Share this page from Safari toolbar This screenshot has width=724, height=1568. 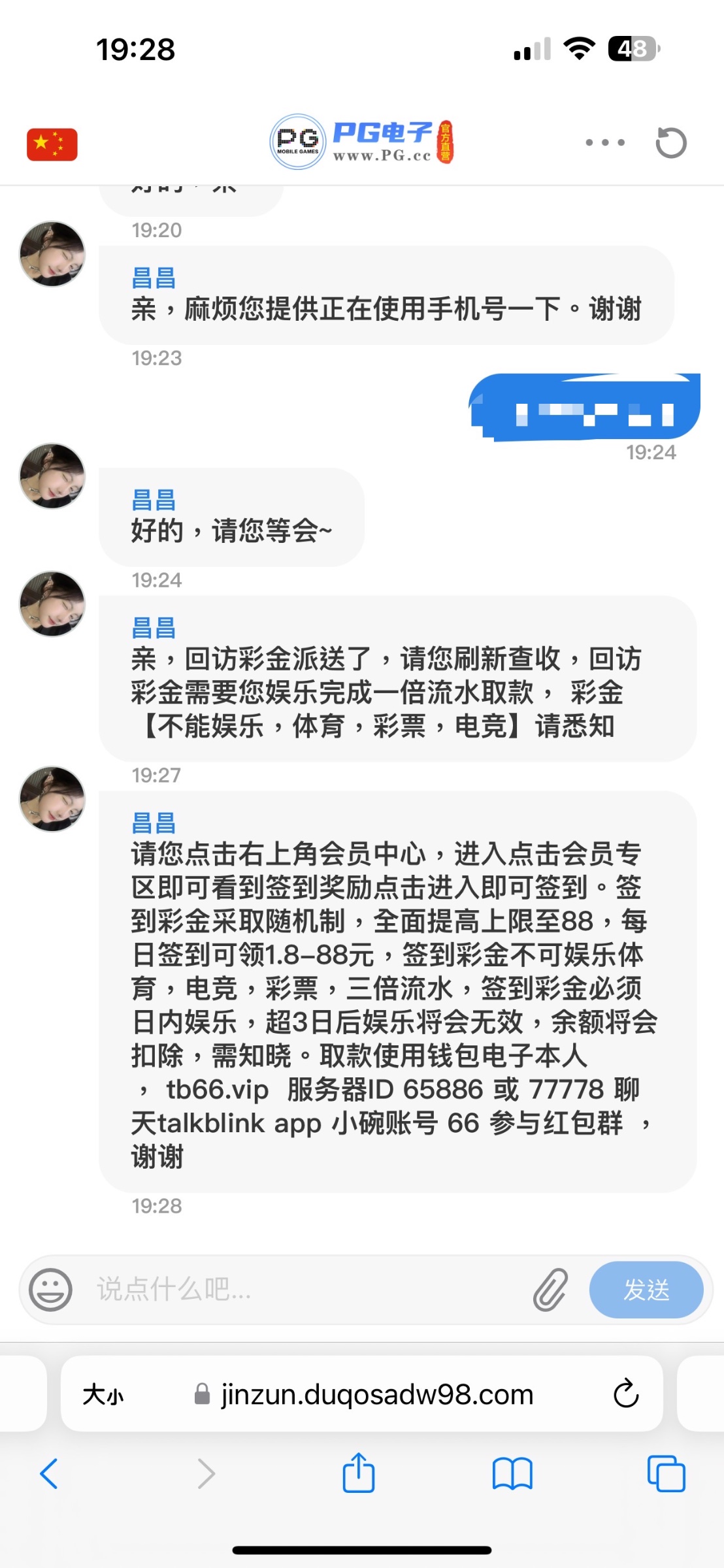pyautogui.click(x=359, y=1473)
